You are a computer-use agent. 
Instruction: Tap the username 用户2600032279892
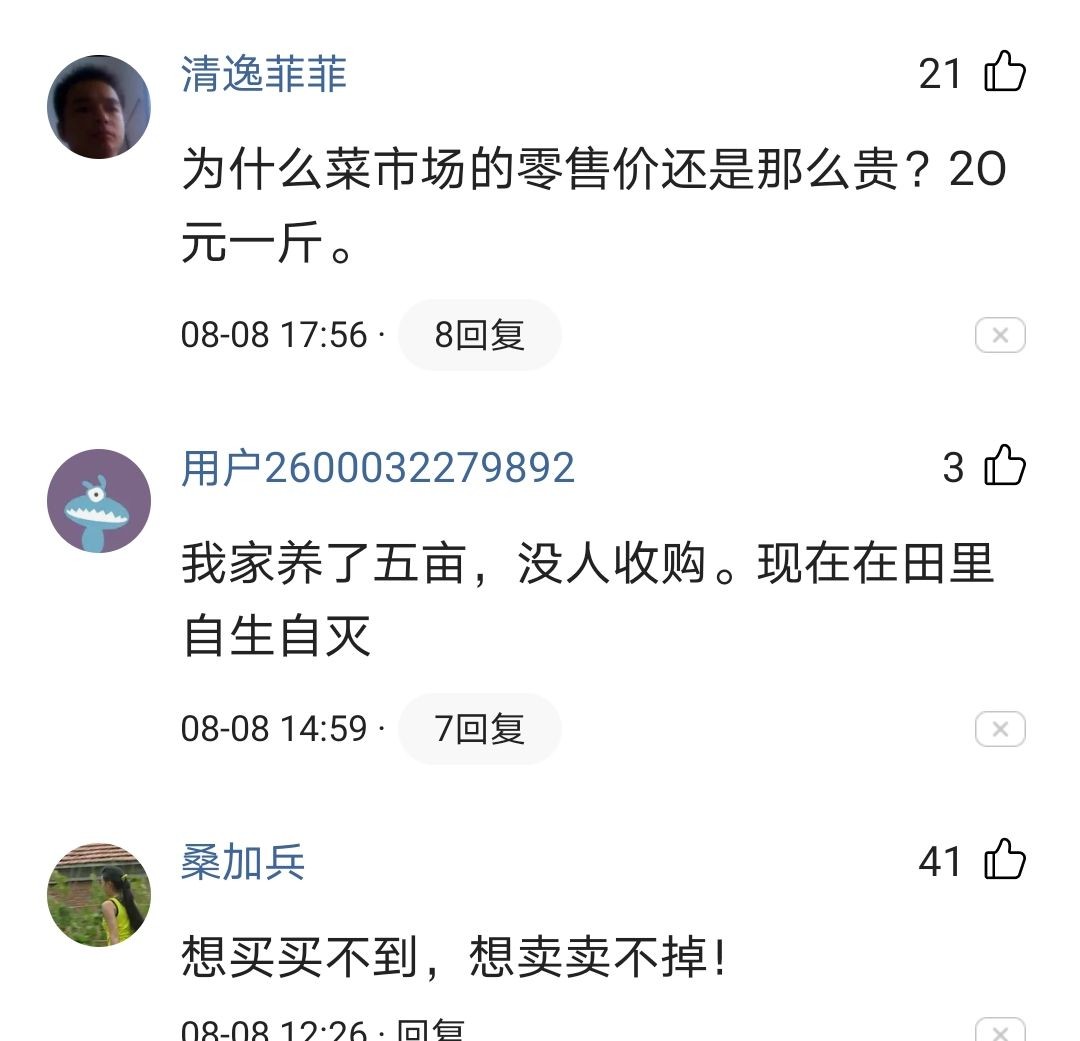pos(378,468)
